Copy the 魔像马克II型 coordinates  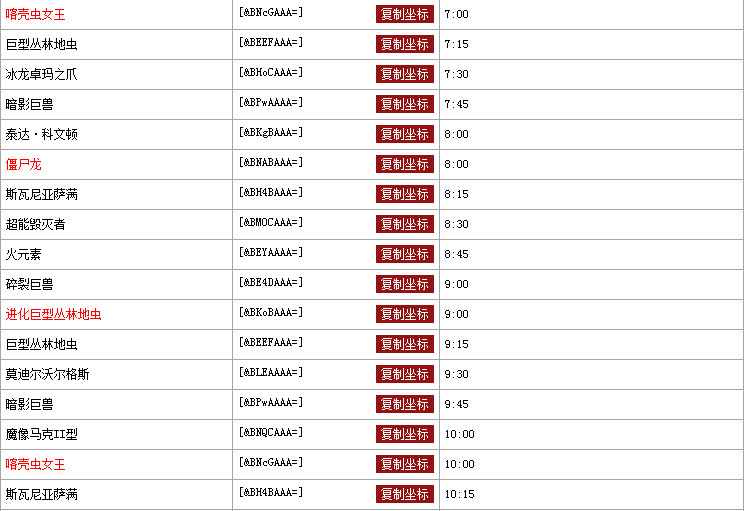coord(405,434)
